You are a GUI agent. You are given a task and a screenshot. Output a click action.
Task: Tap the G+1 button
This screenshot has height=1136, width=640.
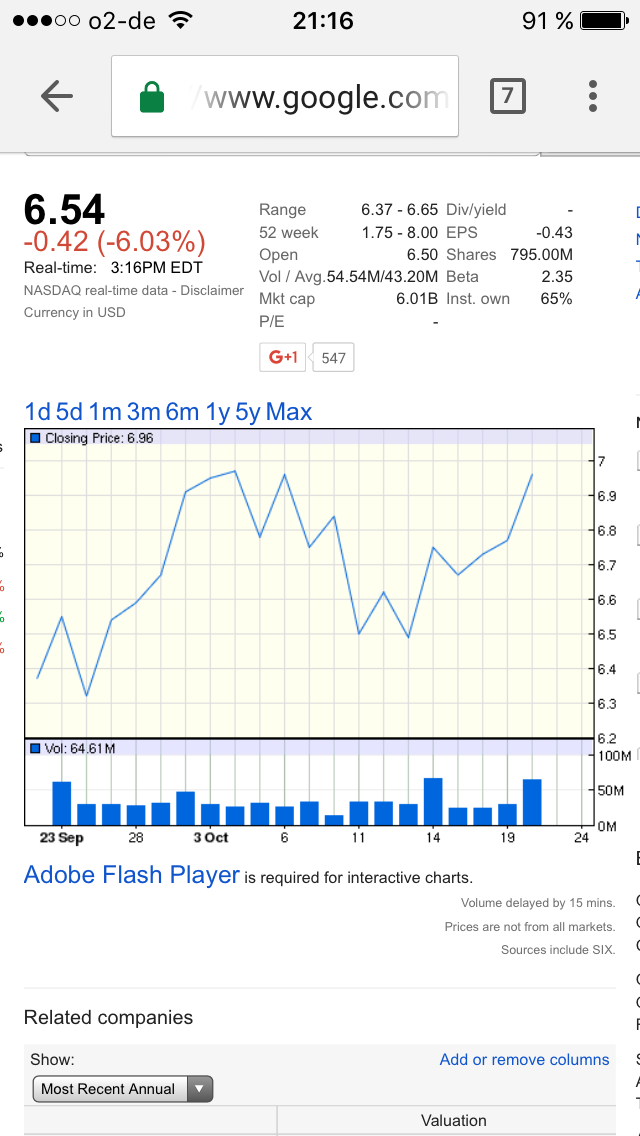(283, 357)
